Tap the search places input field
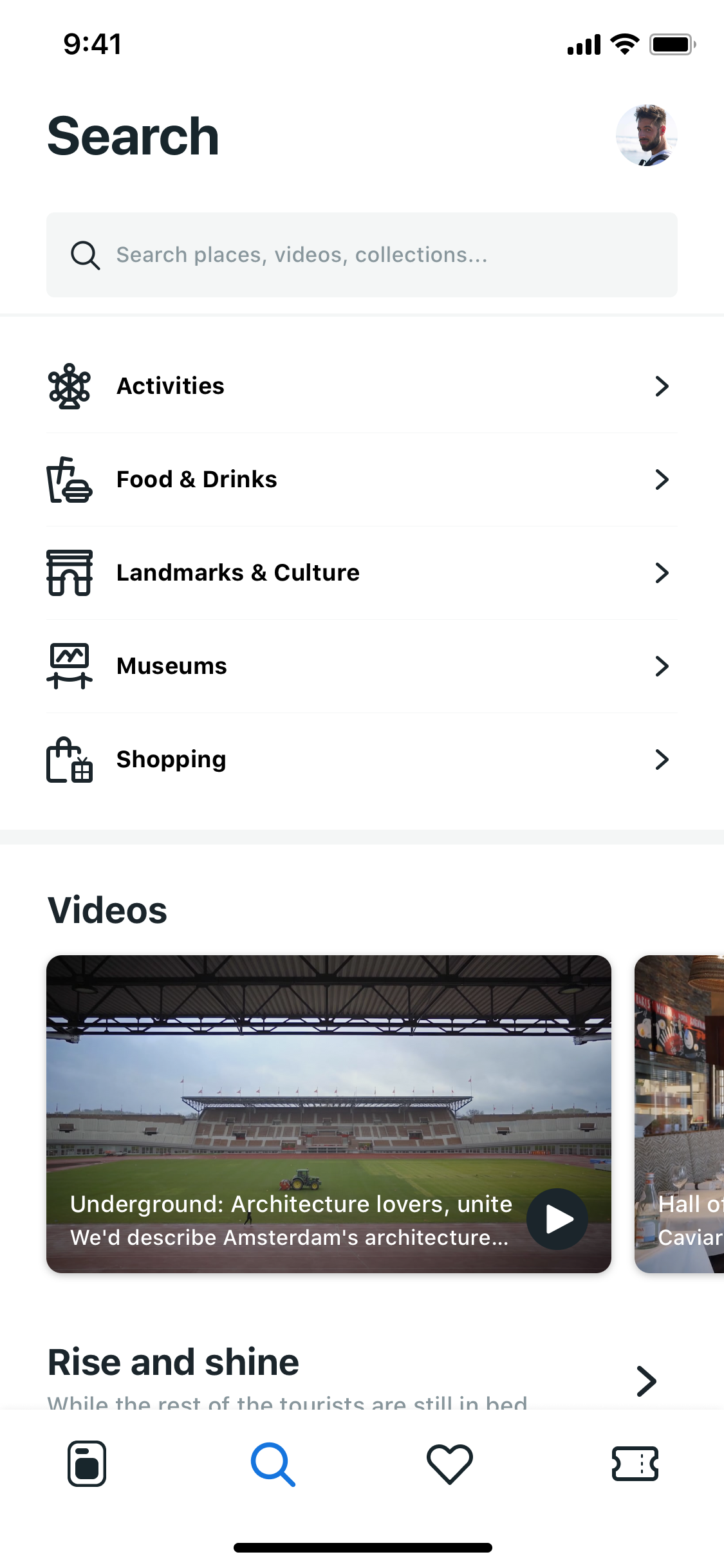This screenshot has width=724, height=1568. [362, 255]
